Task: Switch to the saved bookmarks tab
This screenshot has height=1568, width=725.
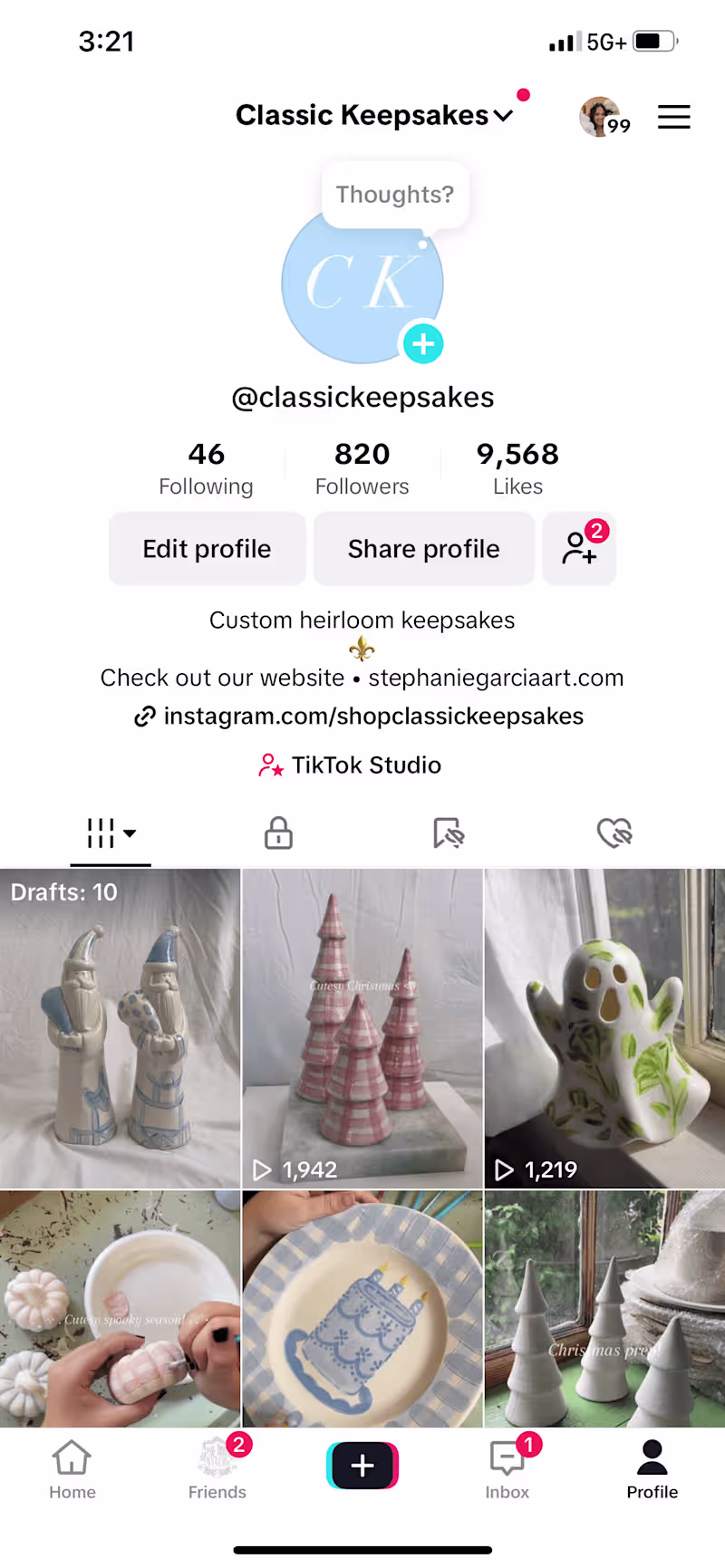Action: point(448,832)
